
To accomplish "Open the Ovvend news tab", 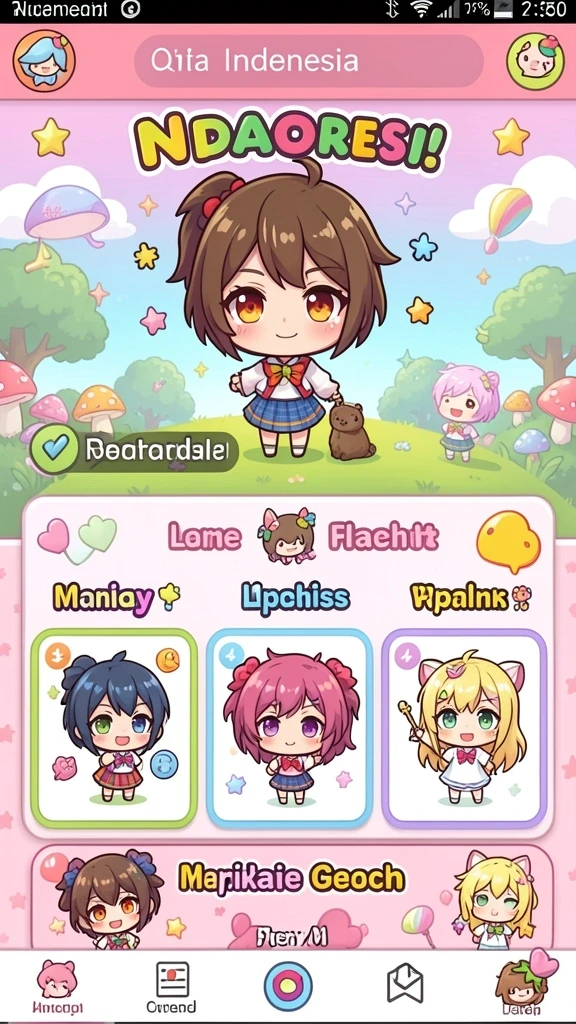I will [x=172, y=987].
